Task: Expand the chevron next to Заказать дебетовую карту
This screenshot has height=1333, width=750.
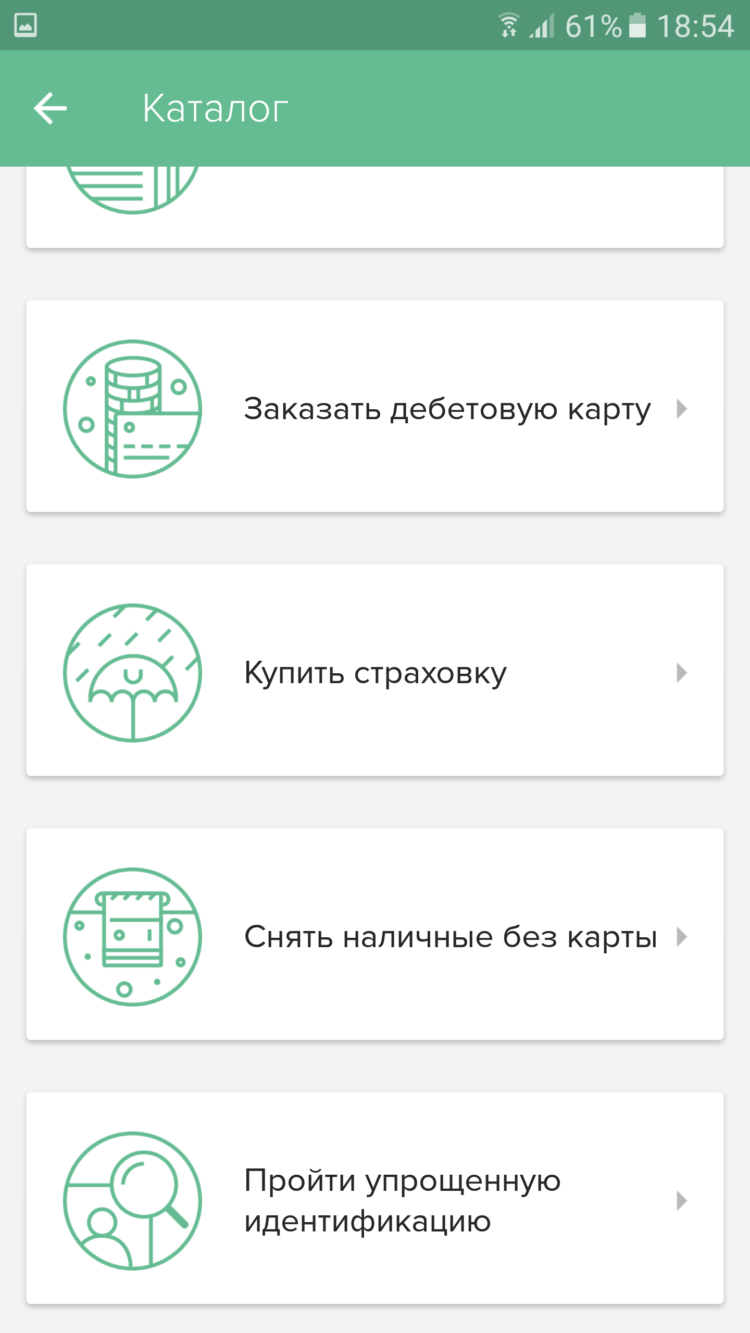Action: click(682, 408)
